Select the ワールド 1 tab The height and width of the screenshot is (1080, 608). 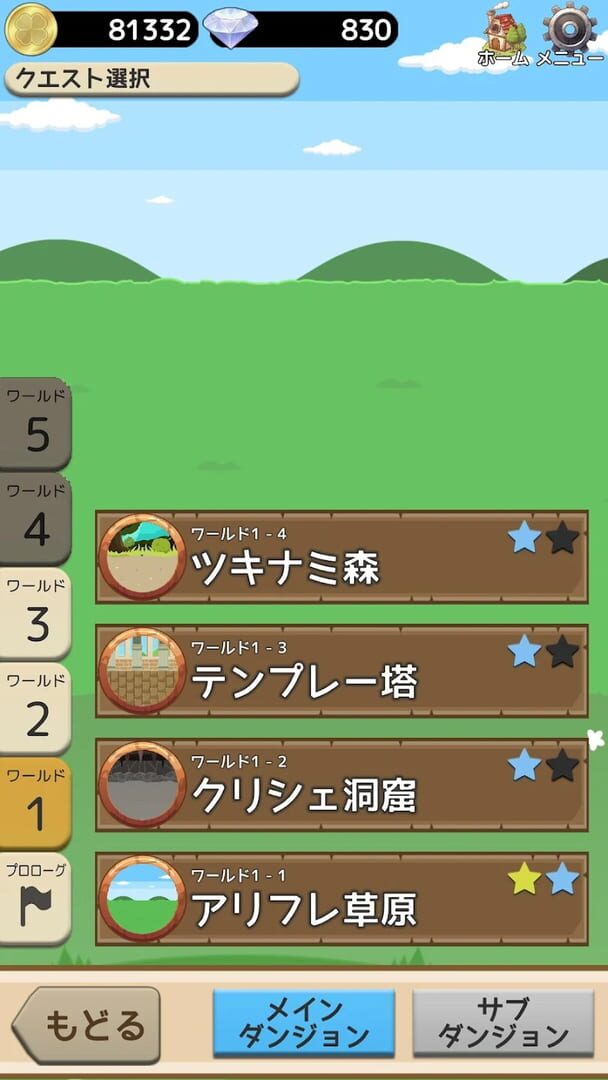tap(36, 803)
